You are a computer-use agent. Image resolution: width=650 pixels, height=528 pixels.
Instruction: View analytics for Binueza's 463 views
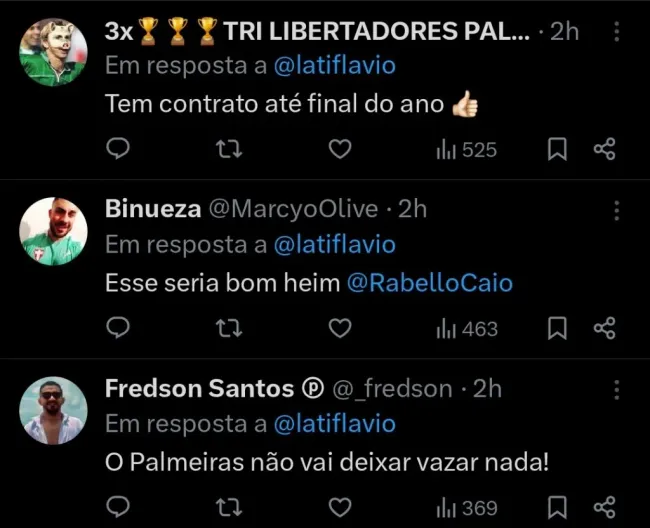pos(466,328)
